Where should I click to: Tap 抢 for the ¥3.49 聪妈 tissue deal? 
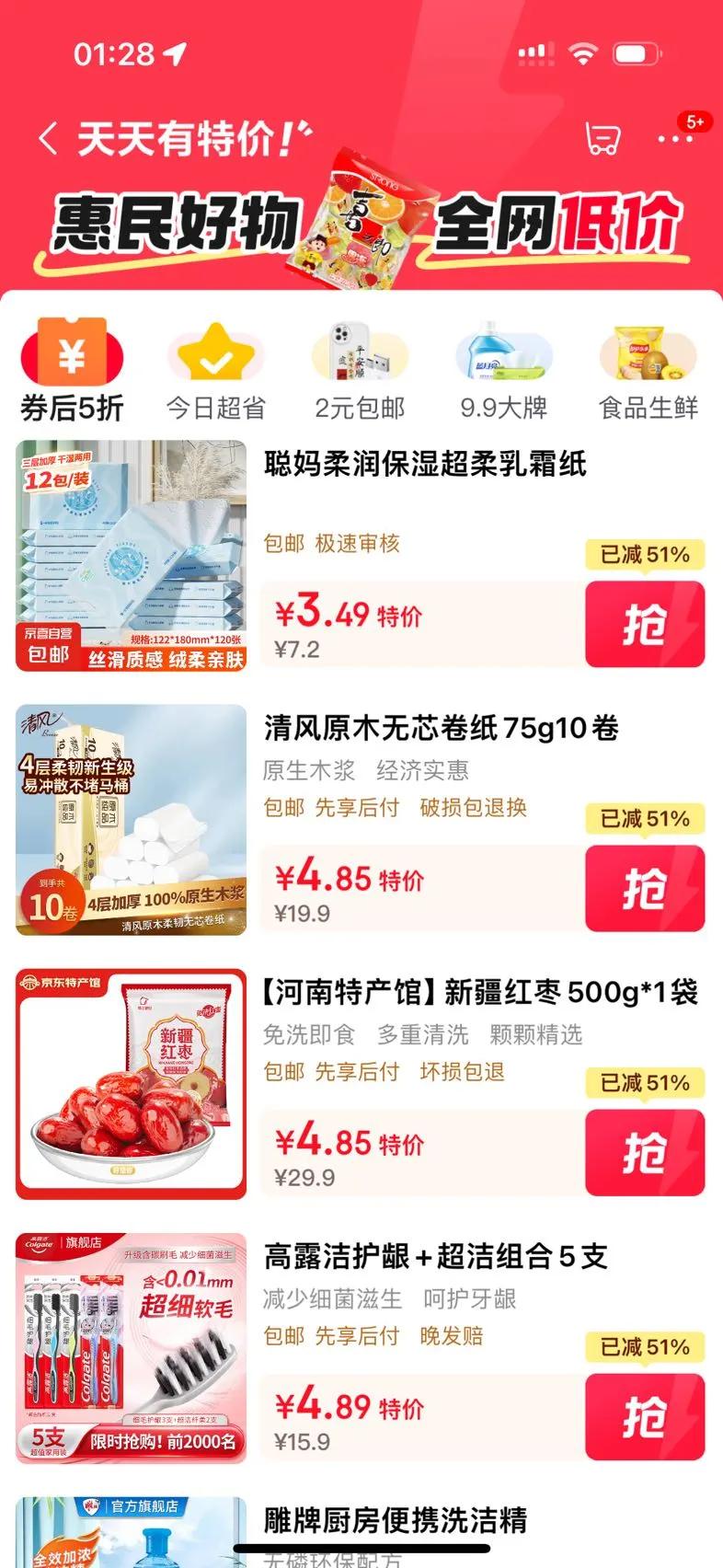[x=645, y=624]
